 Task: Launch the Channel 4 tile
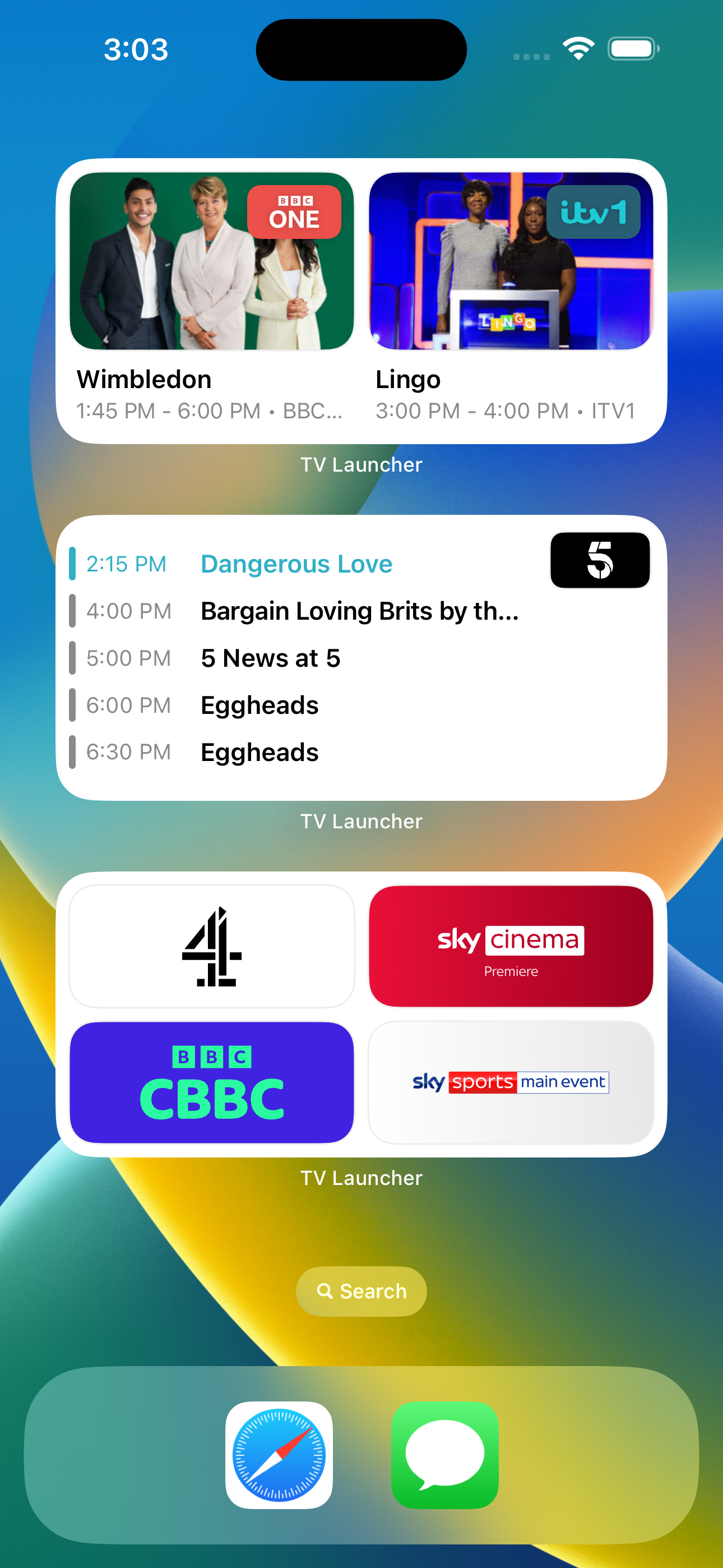(x=211, y=946)
